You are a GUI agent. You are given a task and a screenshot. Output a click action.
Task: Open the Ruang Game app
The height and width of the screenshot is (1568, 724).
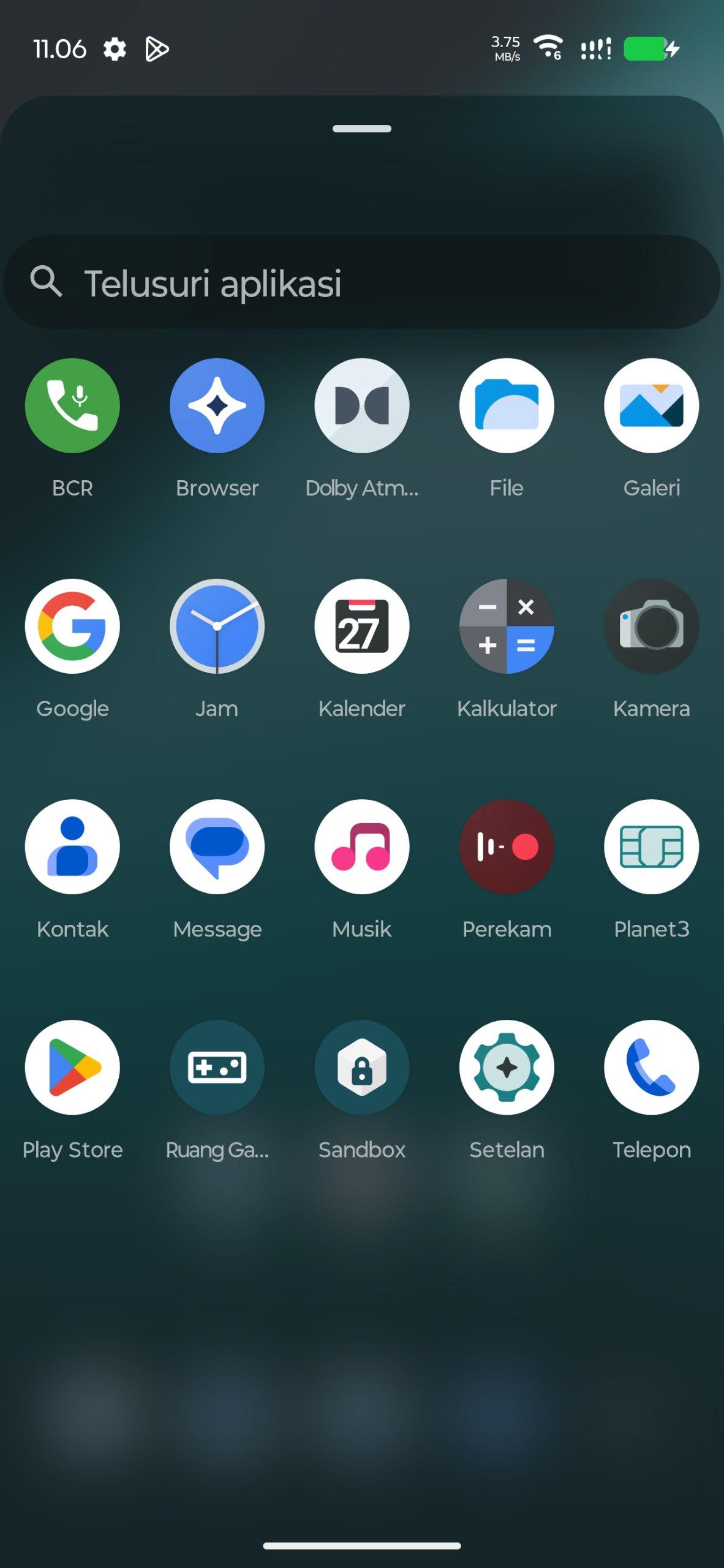click(x=217, y=1067)
